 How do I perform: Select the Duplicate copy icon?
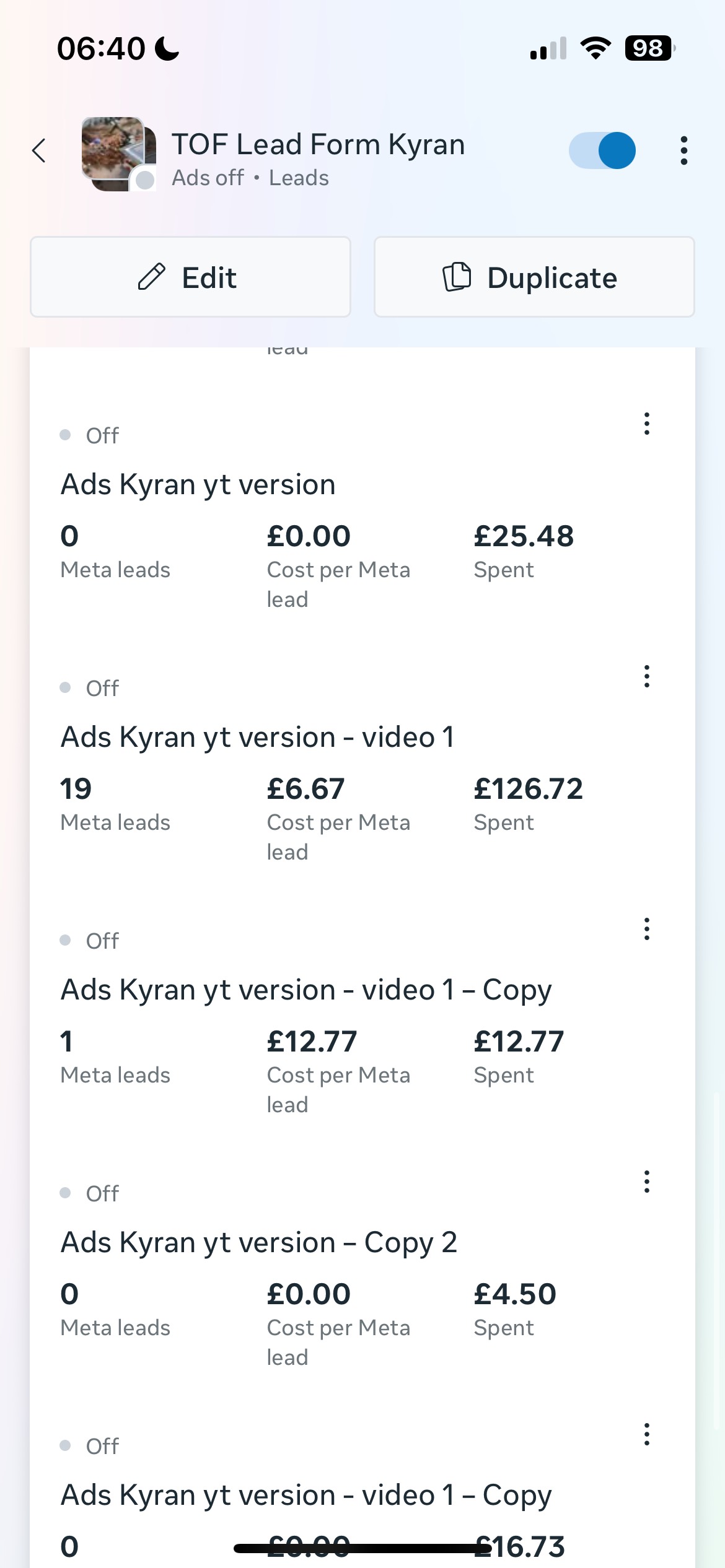457,277
